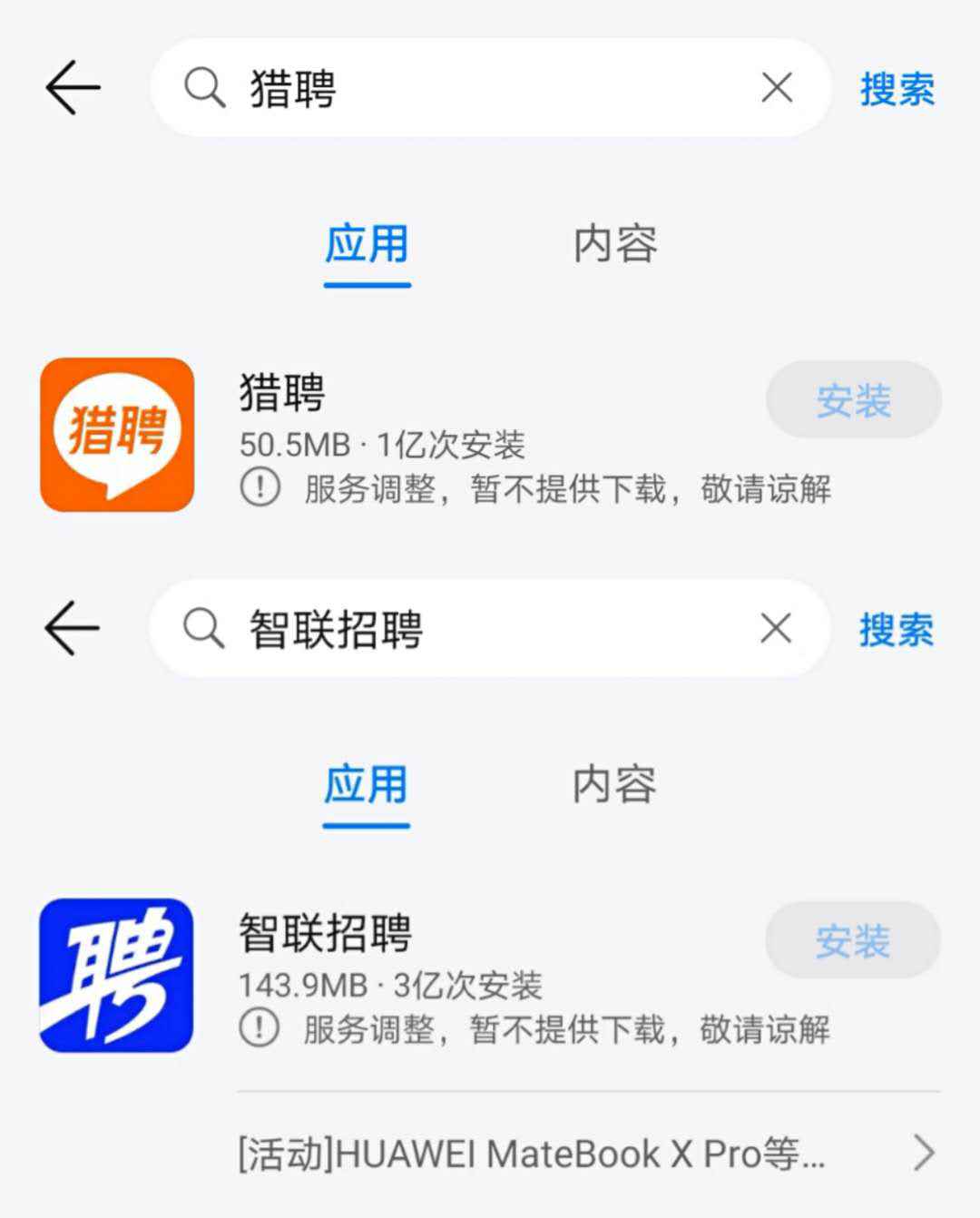This screenshot has height=1218, width=980.
Task: Click the magnifier icon in the 猎聘 search bar
Action: point(203,88)
